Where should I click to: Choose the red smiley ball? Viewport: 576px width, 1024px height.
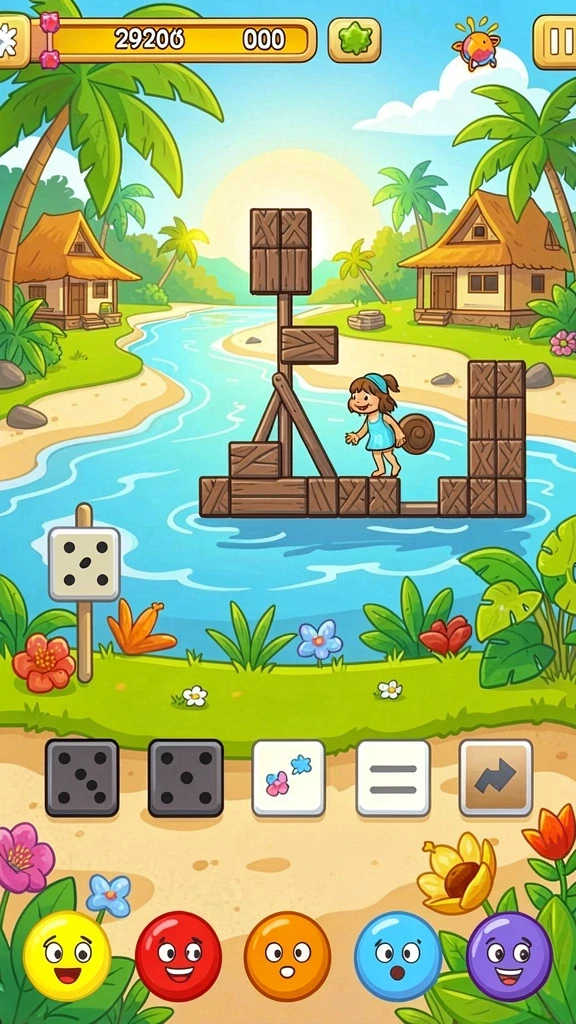click(178, 956)
